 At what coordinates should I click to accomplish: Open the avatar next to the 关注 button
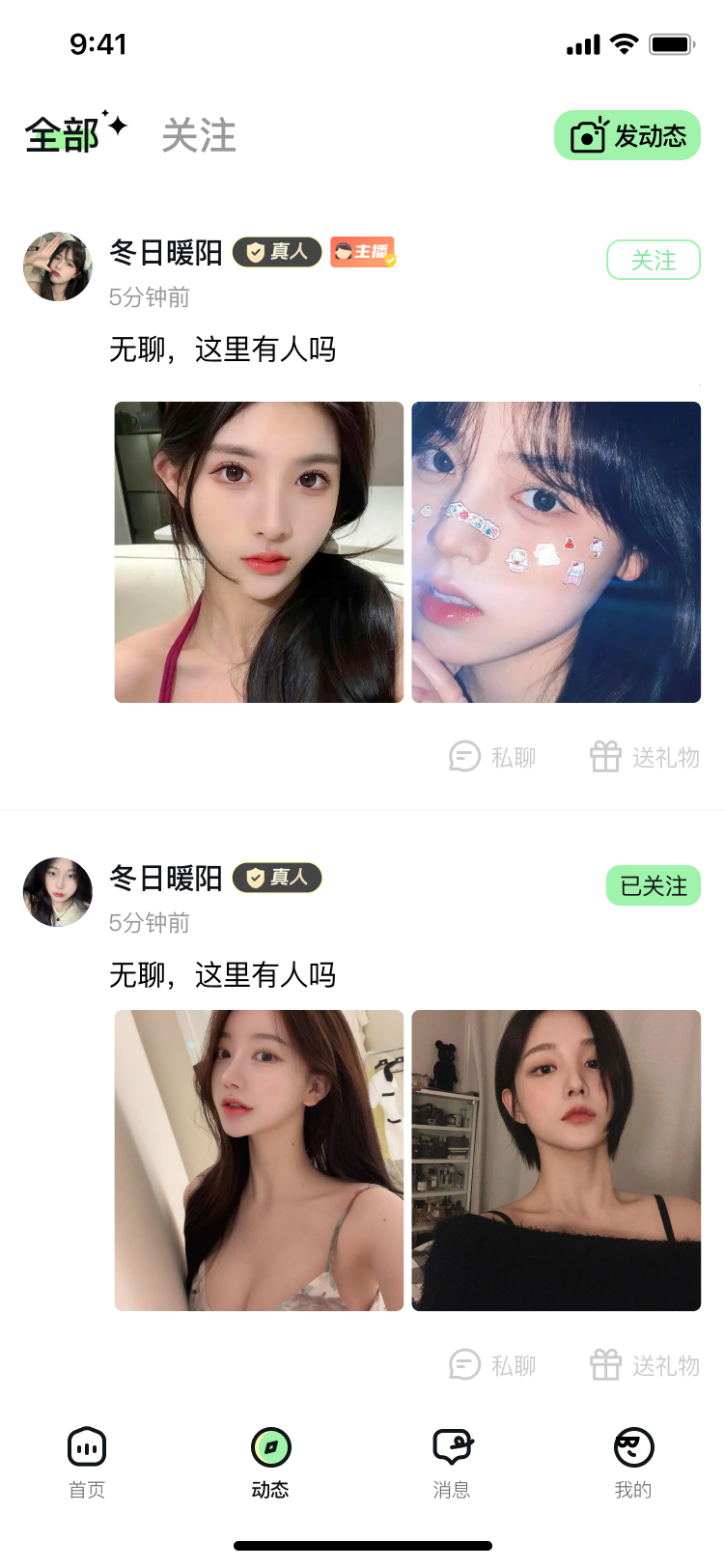[x=58, y=266]
